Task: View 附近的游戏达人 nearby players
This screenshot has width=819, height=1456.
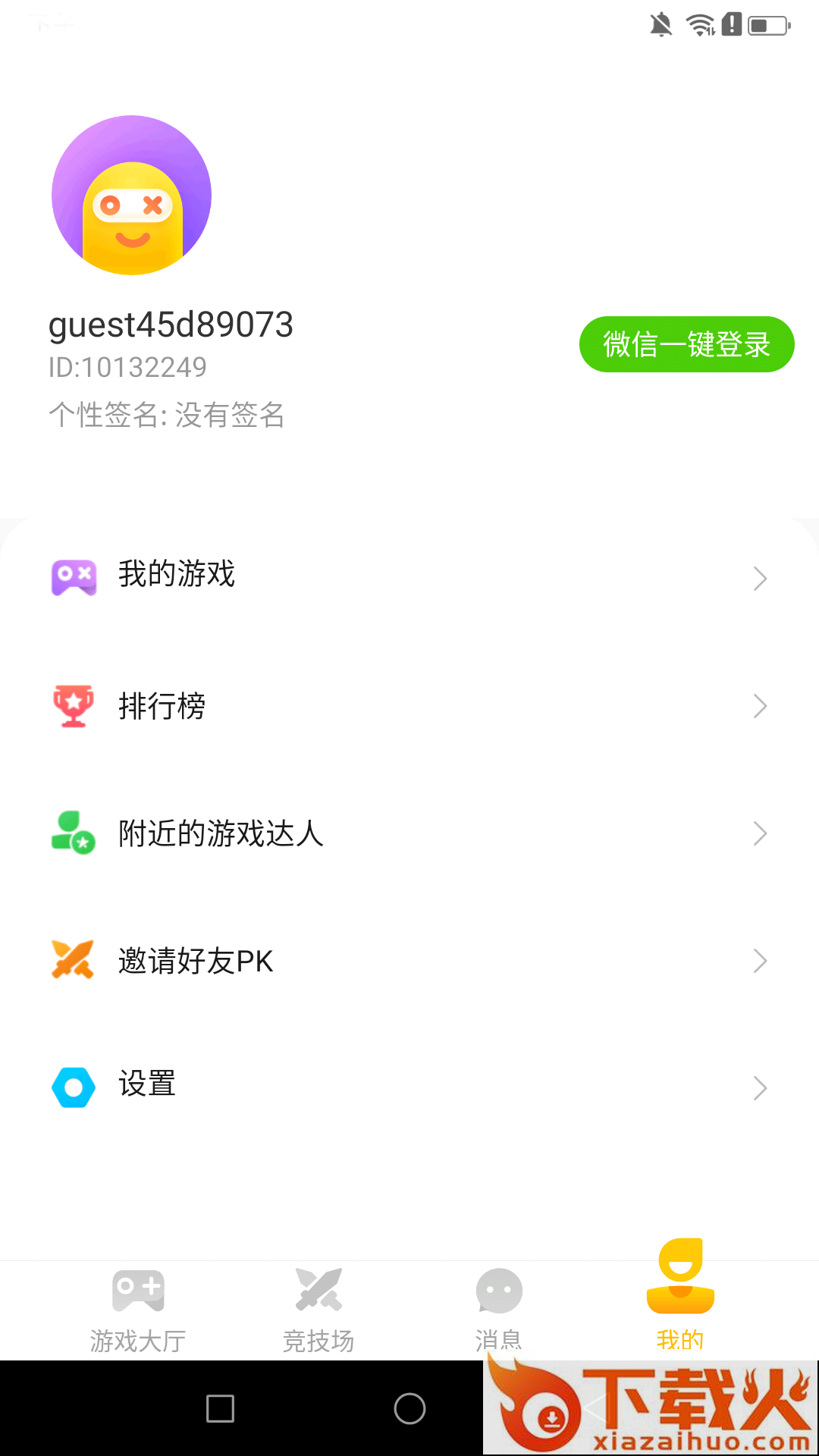Action: [409, 833]
